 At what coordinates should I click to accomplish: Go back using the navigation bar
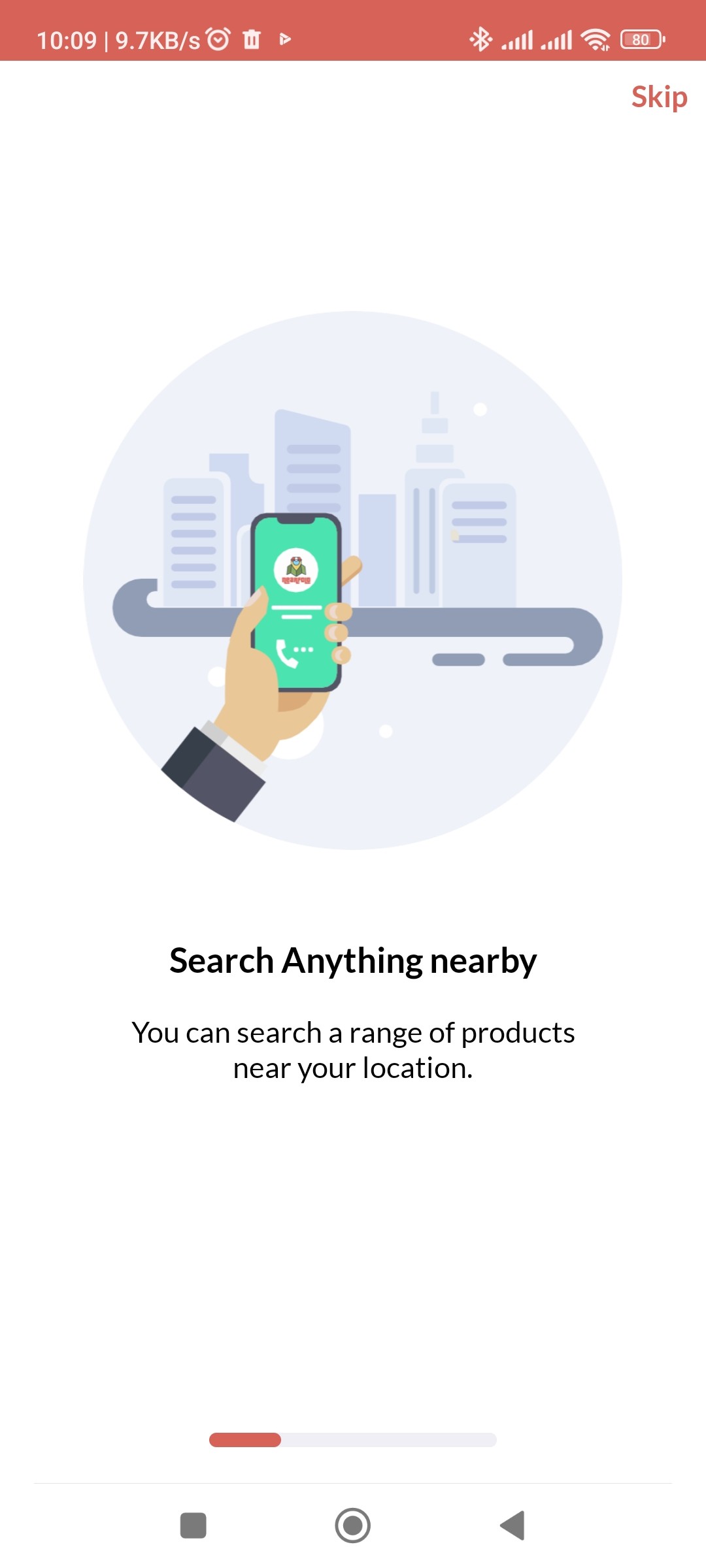(x=513, y=1526)
